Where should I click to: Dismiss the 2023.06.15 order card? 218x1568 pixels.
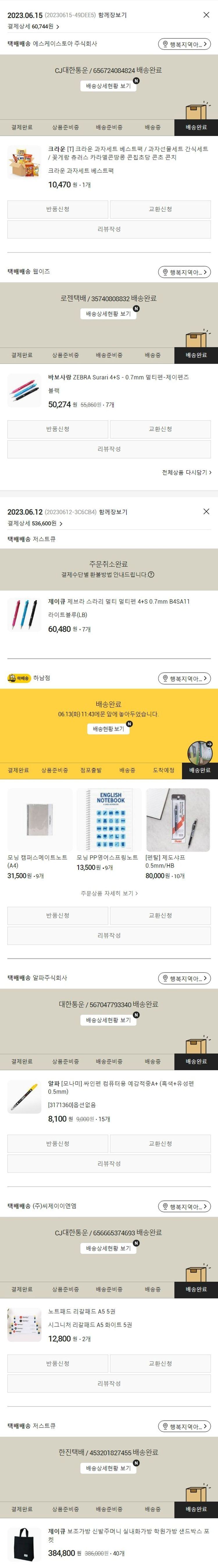pyautogui.click(x=206, y=15)
